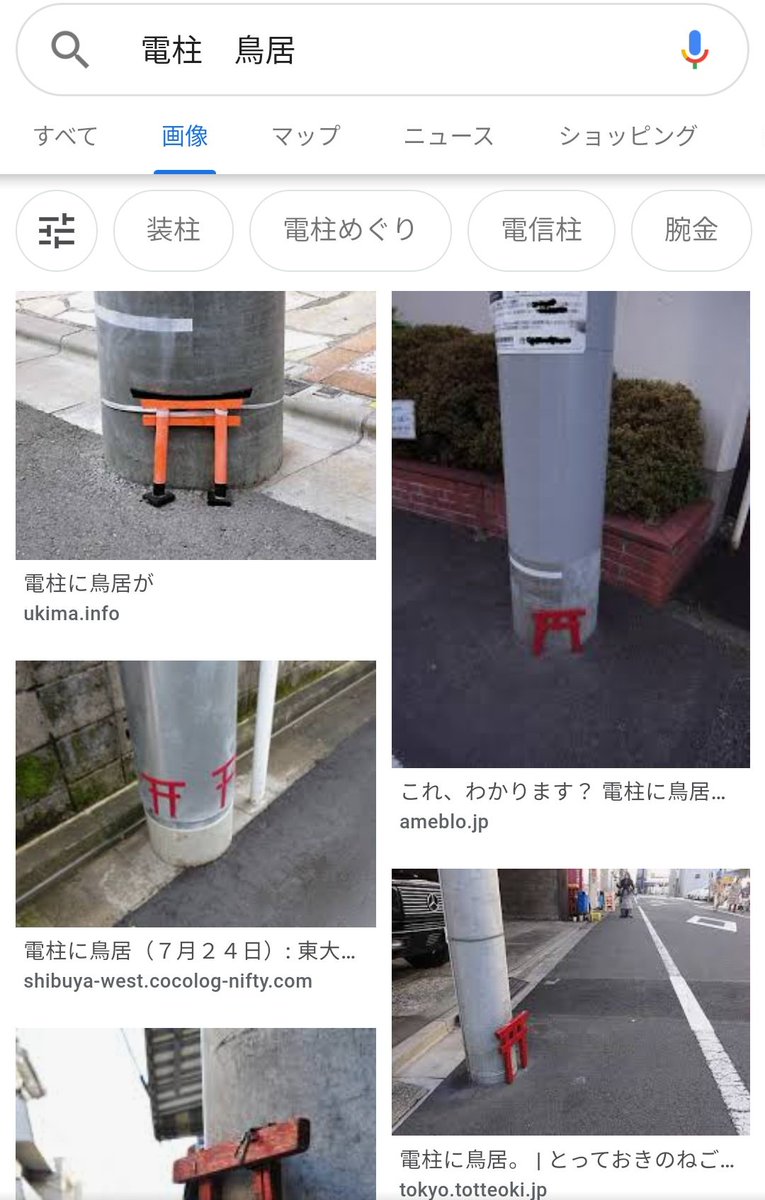Switch to the マップ tab
Screen dimensions: 765x1200
pos(306,136)
